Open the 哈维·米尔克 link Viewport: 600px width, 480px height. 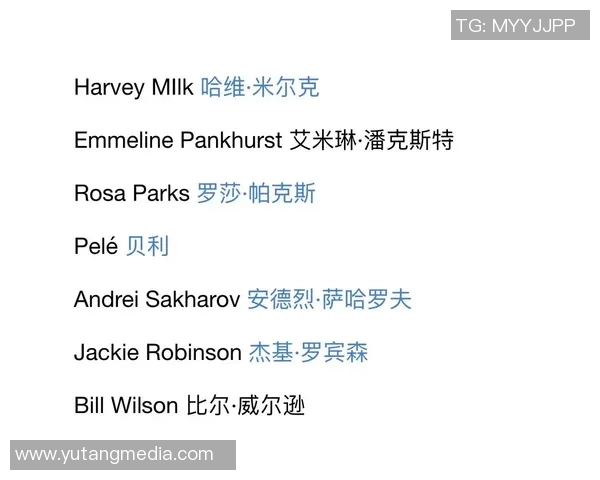[260, 87]
